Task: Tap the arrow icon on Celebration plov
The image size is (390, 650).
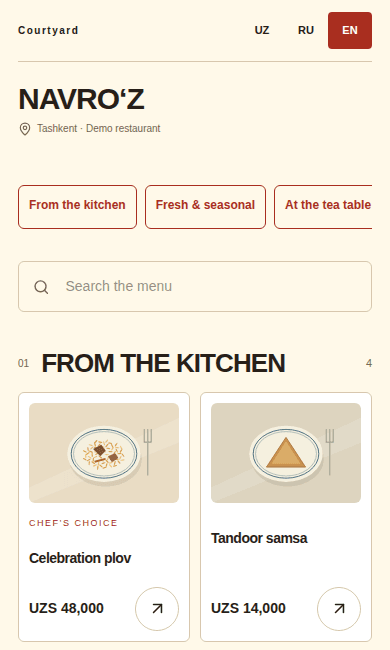Action: click(x=157, y=609)
